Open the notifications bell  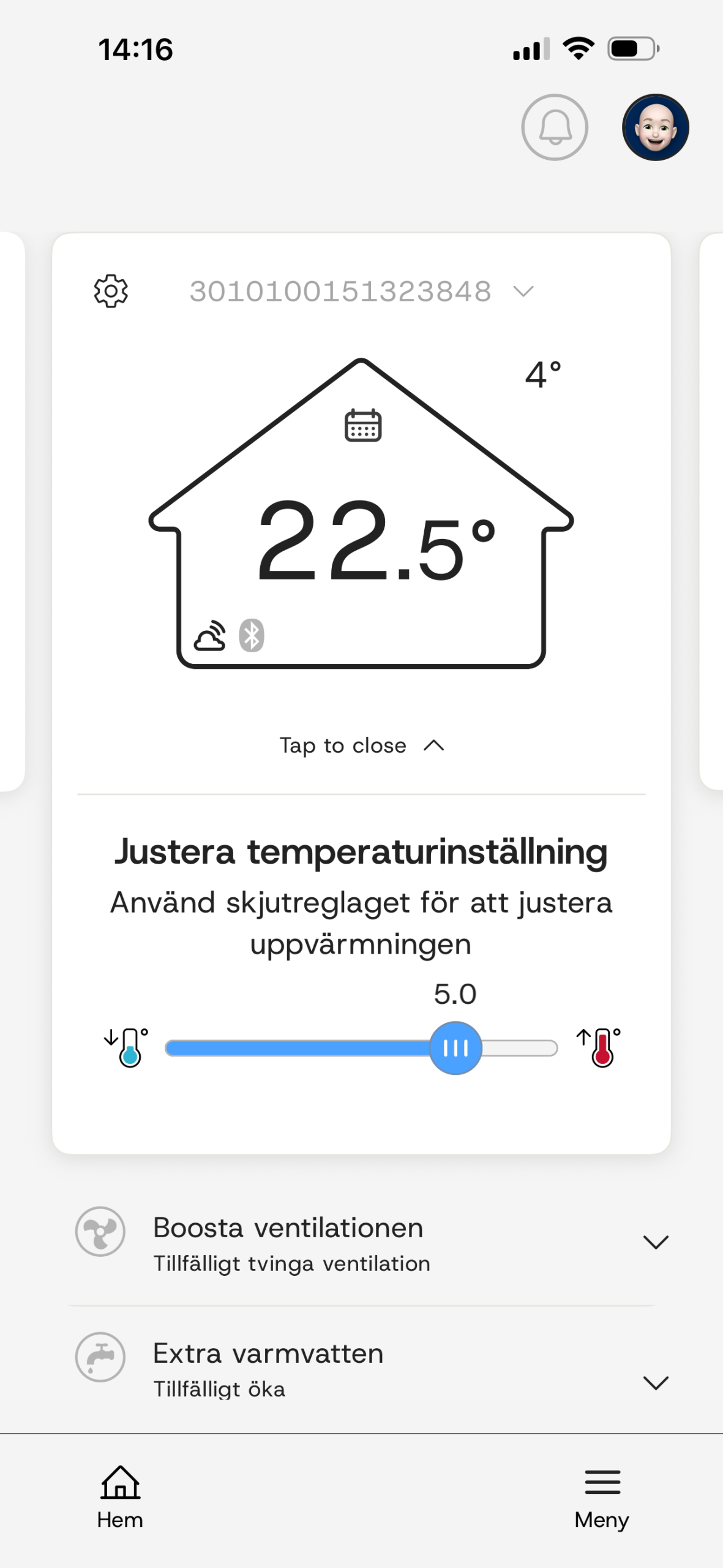pyautogui.click(x=554, y=127)
